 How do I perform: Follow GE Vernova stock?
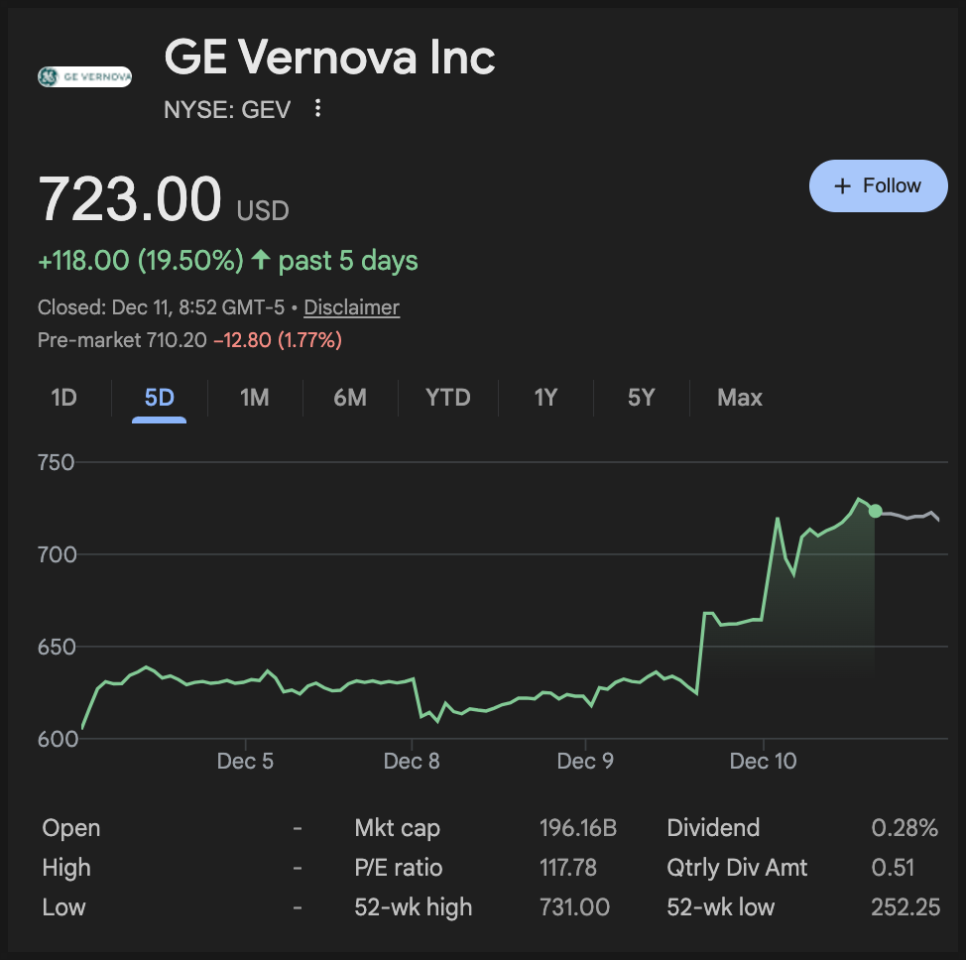(x=877, y=186)
